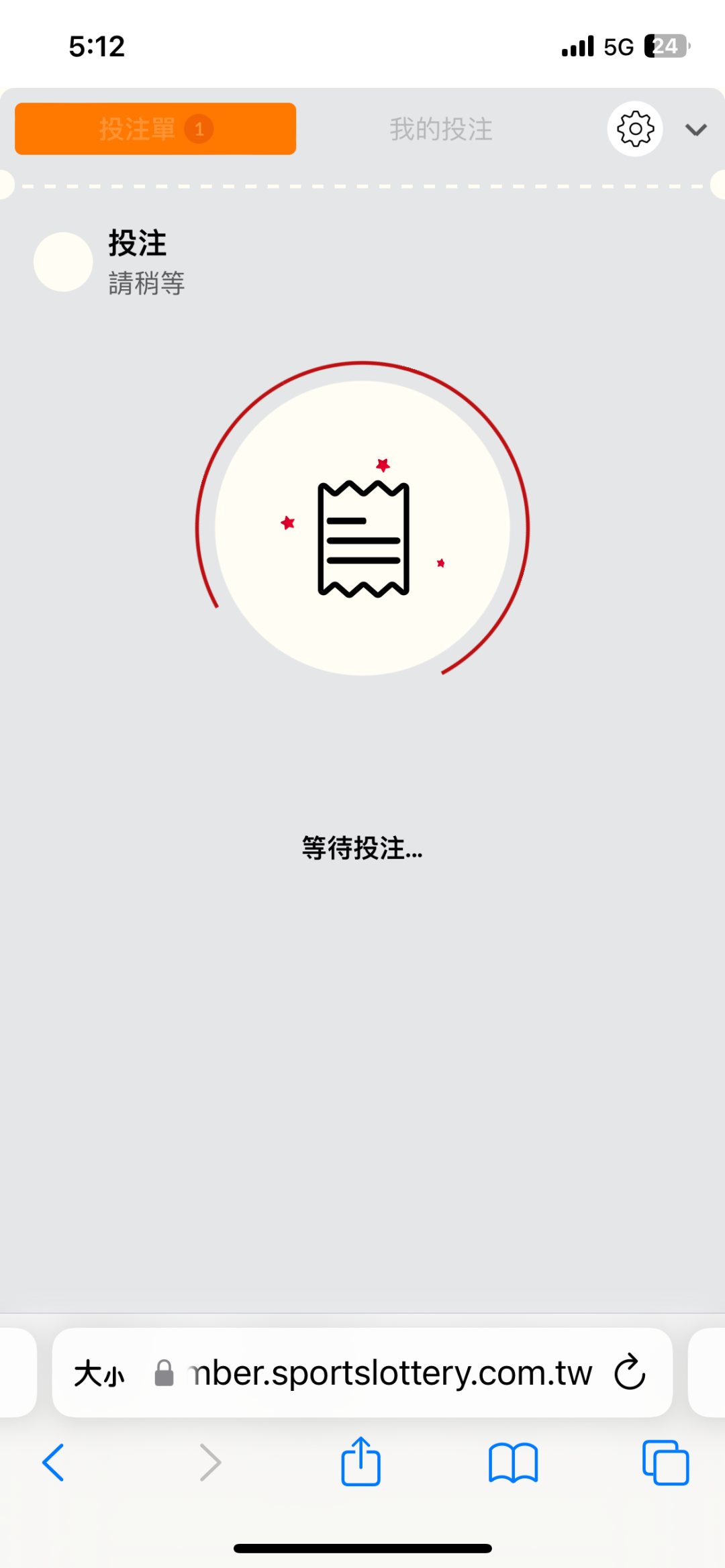
Task: Open Safari bookmarks
Action: (x=513, y=1462)
